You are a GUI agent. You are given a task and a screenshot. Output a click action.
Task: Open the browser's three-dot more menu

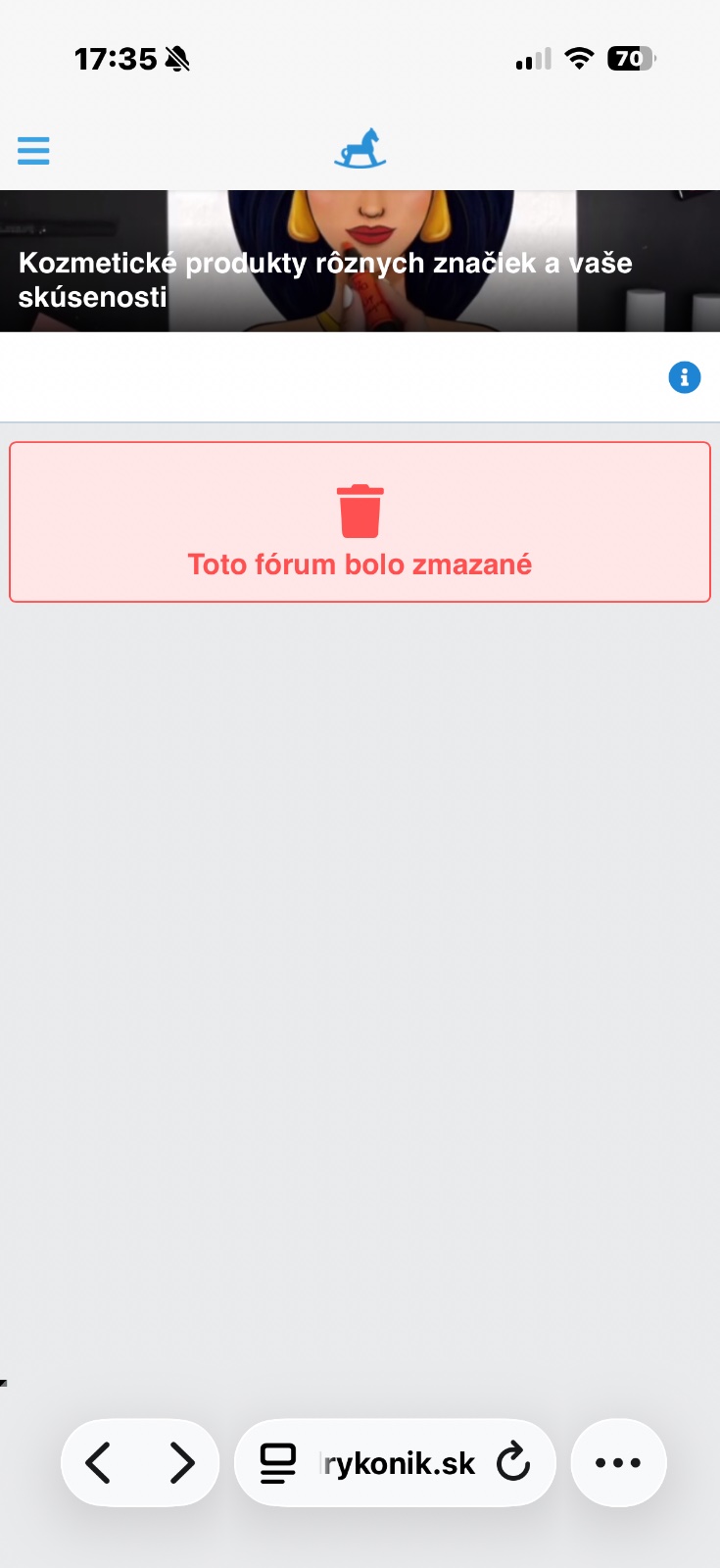tap(618, 1463)
